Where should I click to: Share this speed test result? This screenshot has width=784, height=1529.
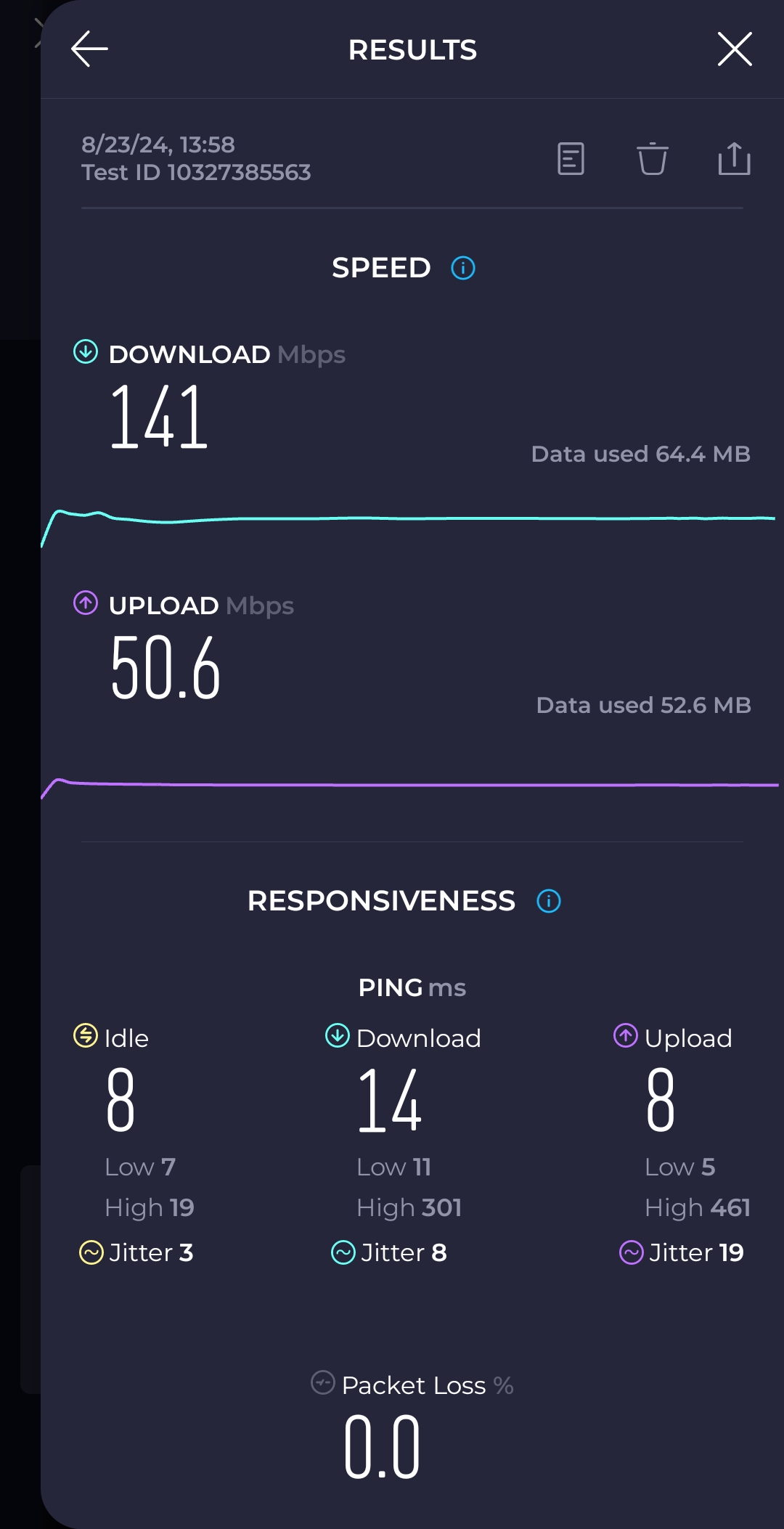click(x=734, y=158)
